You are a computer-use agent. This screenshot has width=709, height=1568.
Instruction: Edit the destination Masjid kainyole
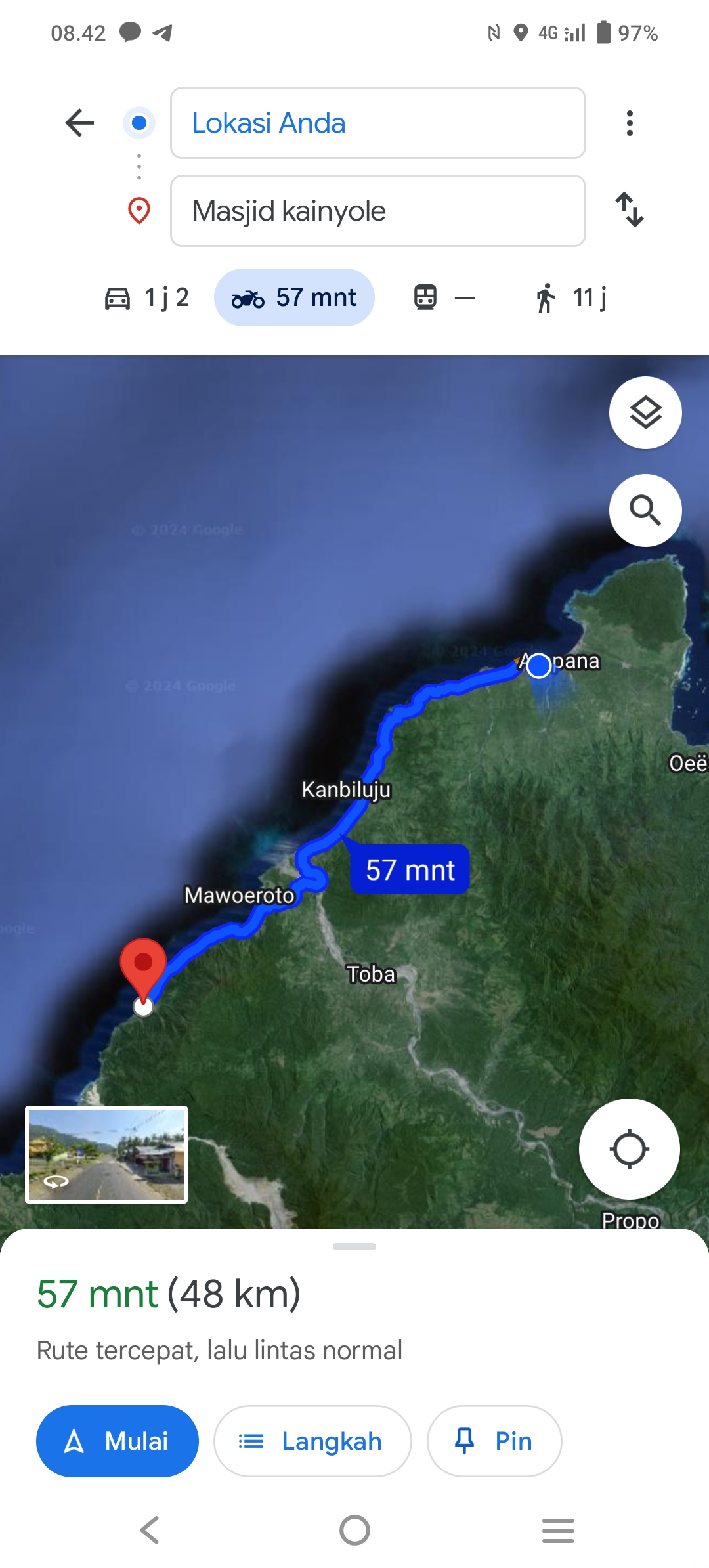(378, 211)
